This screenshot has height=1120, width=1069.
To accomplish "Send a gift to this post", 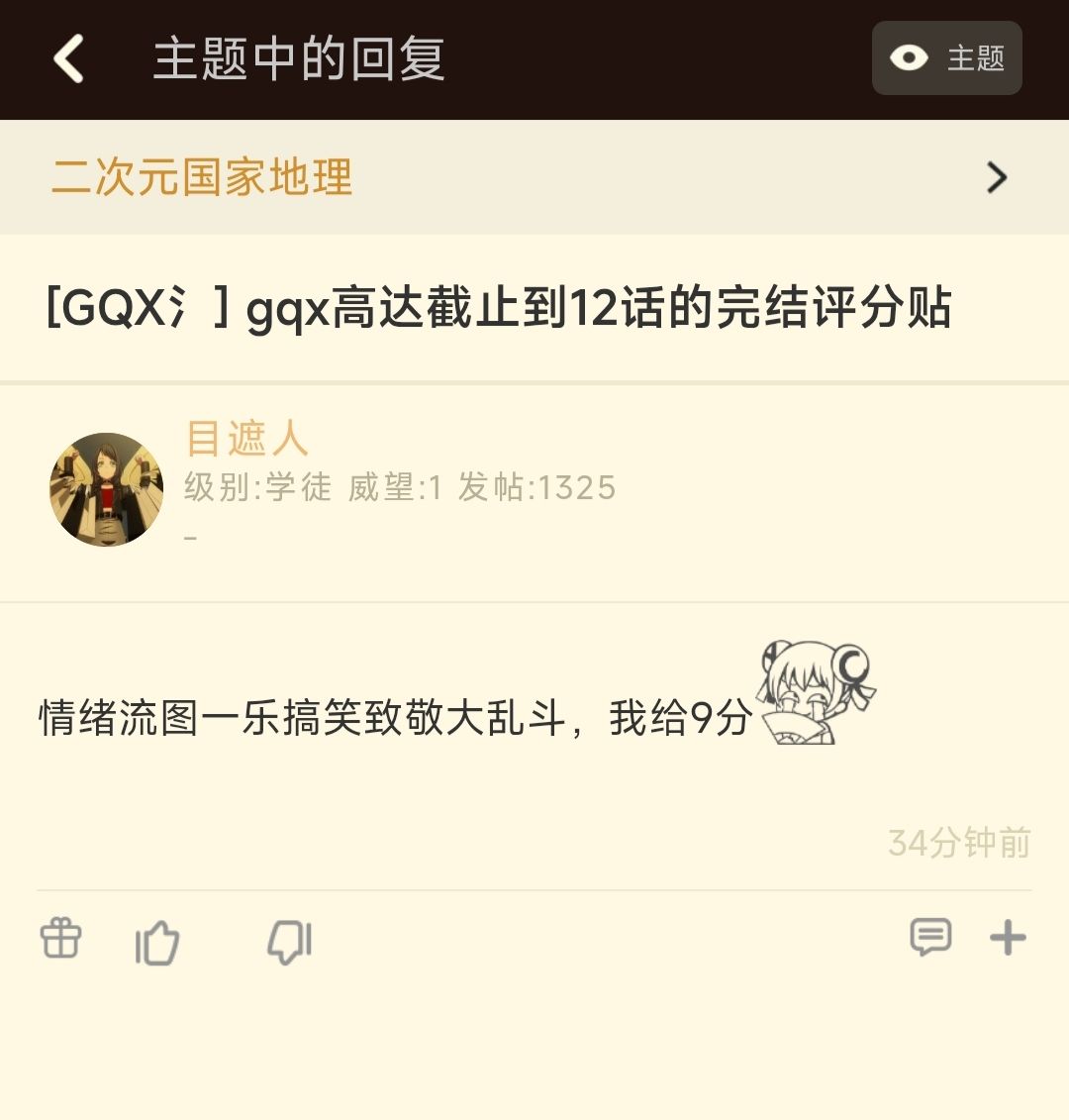I will coord(58,939).
